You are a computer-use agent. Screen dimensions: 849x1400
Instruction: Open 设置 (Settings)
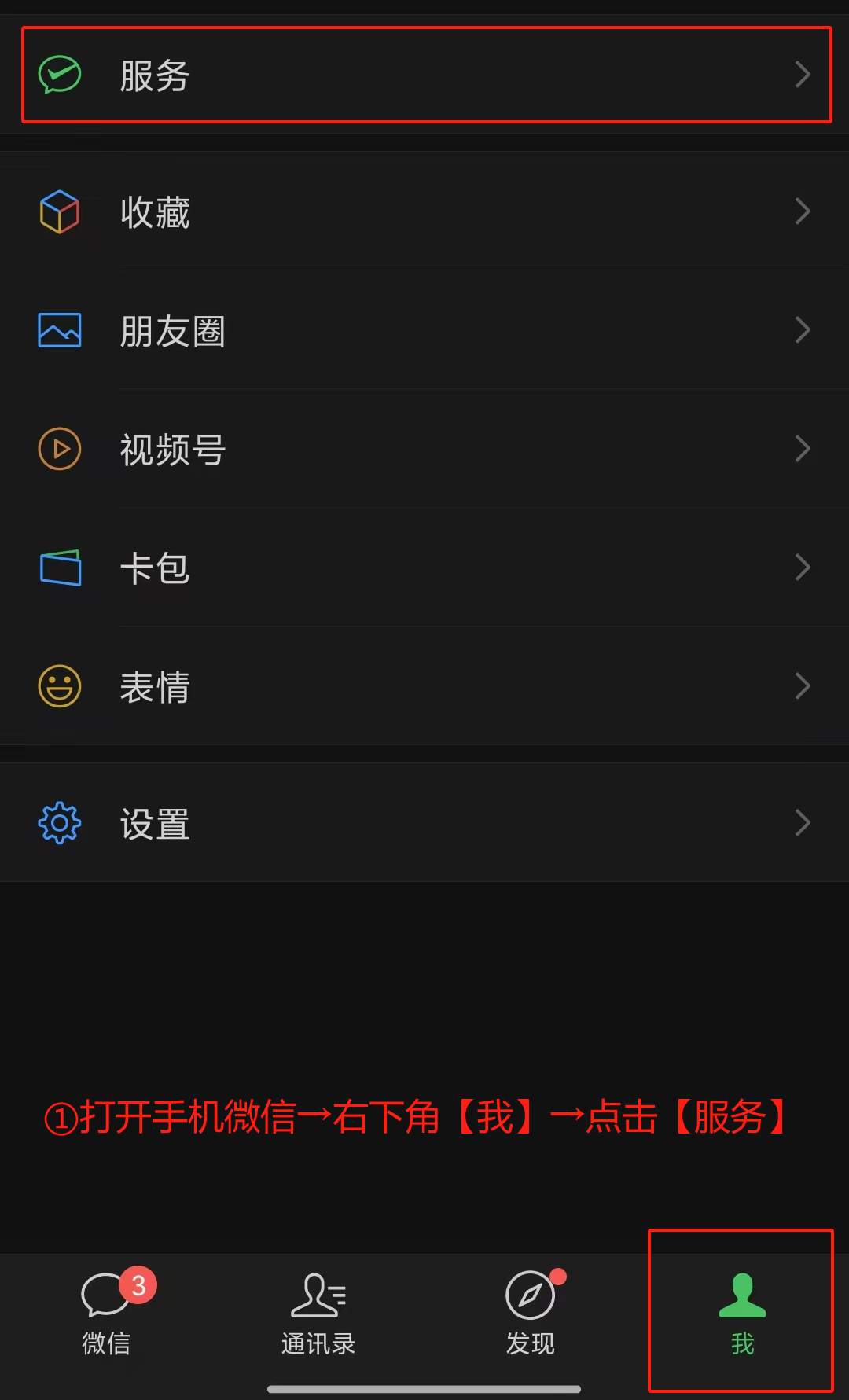pos(424,823)
